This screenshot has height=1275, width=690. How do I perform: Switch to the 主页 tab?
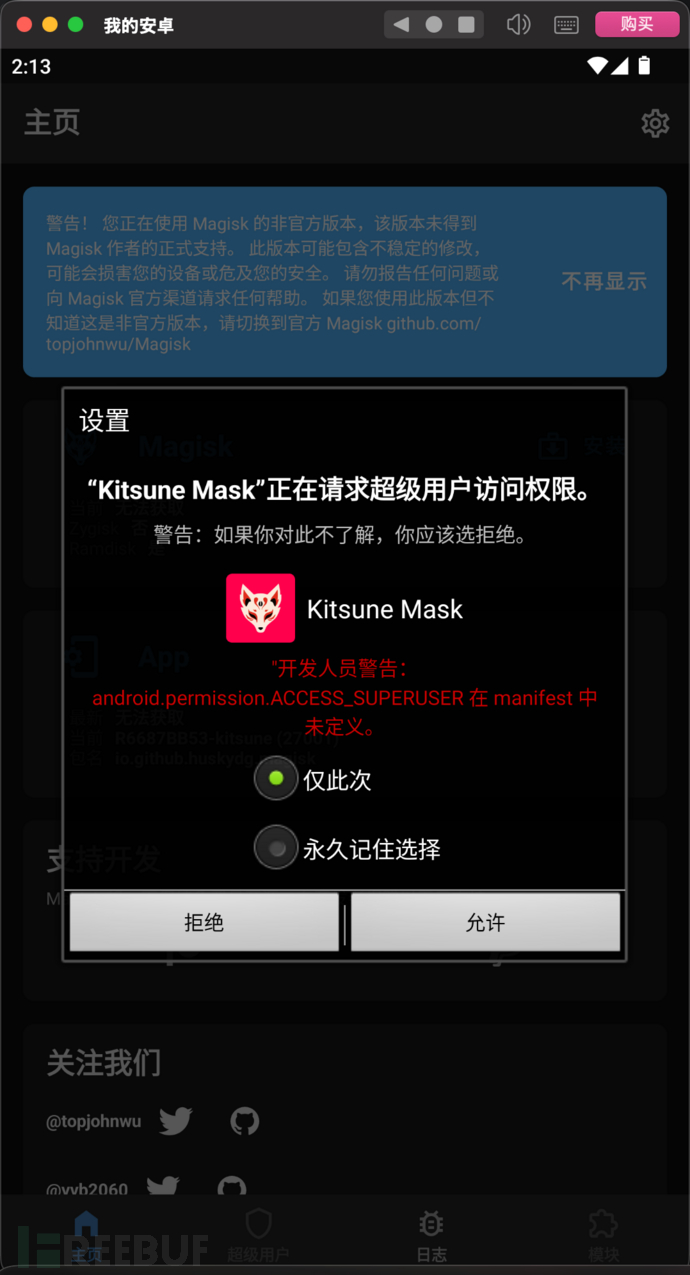(86, 1236)
